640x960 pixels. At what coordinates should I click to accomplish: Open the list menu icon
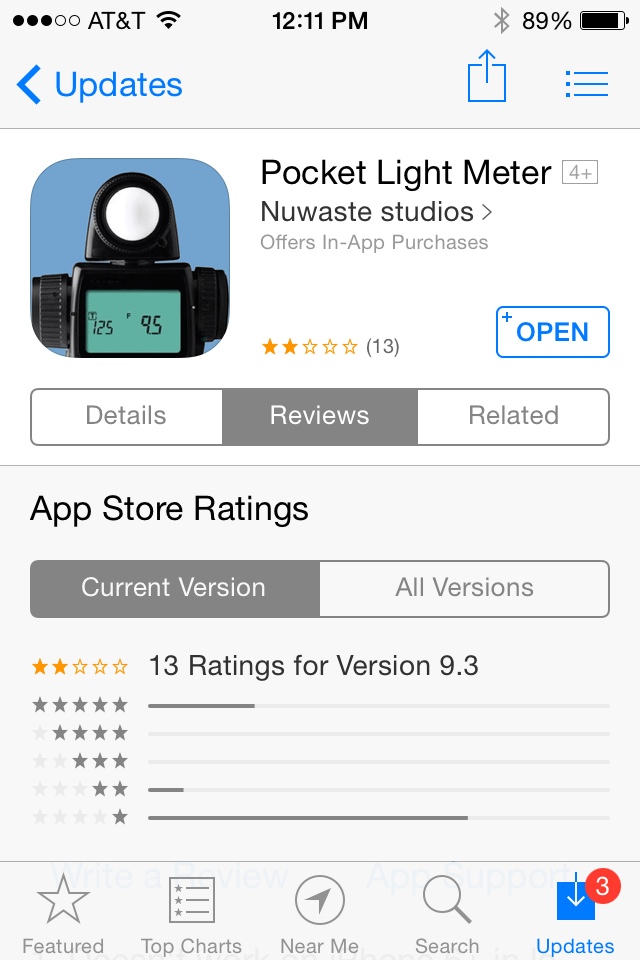(586, 84)
